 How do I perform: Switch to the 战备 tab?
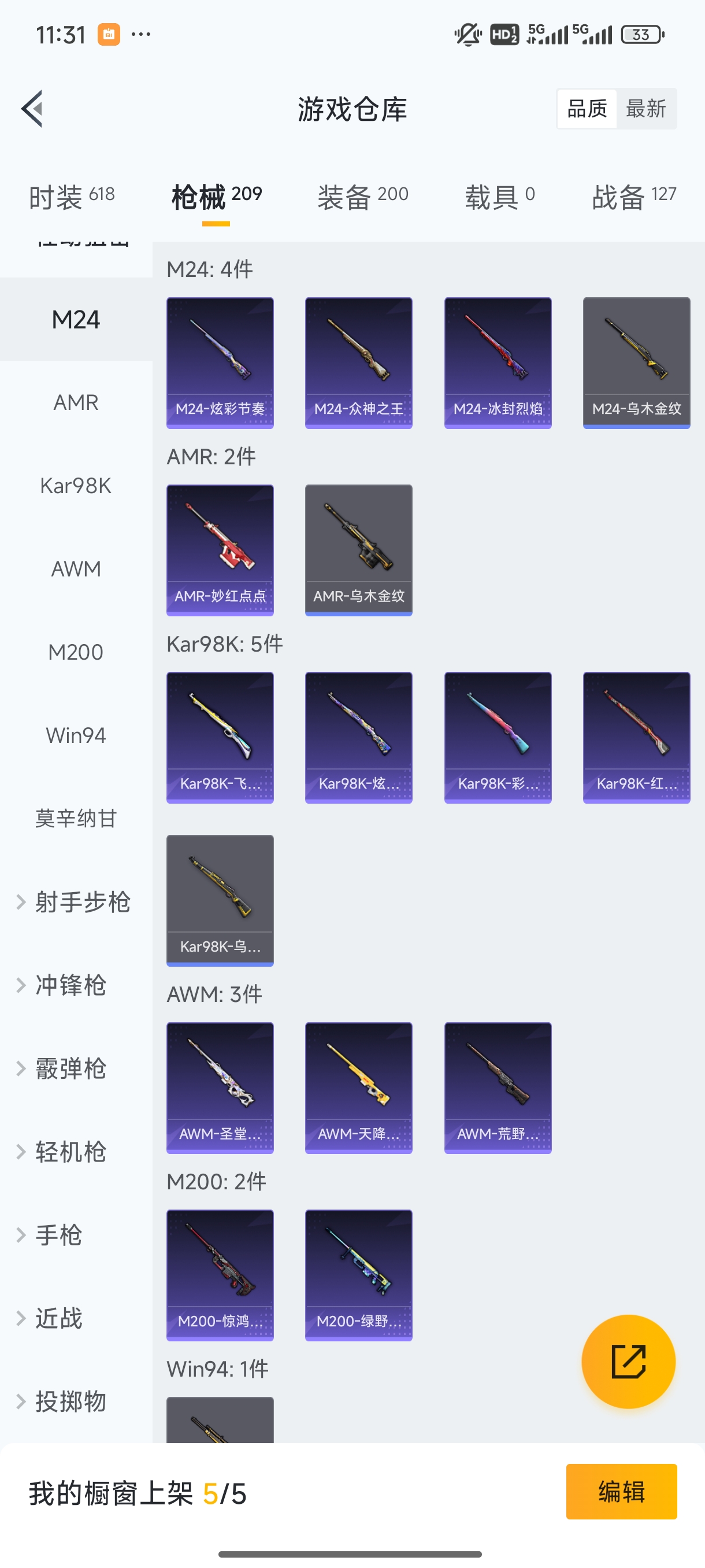[621, 195]
